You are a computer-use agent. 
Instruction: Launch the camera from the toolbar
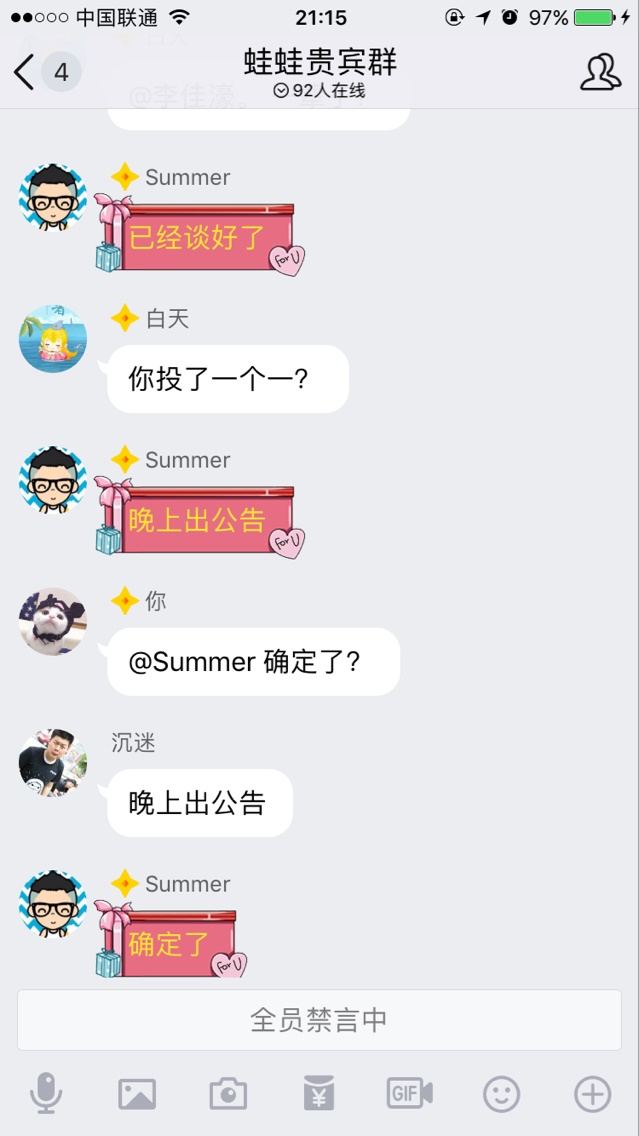coord(228,1094)
